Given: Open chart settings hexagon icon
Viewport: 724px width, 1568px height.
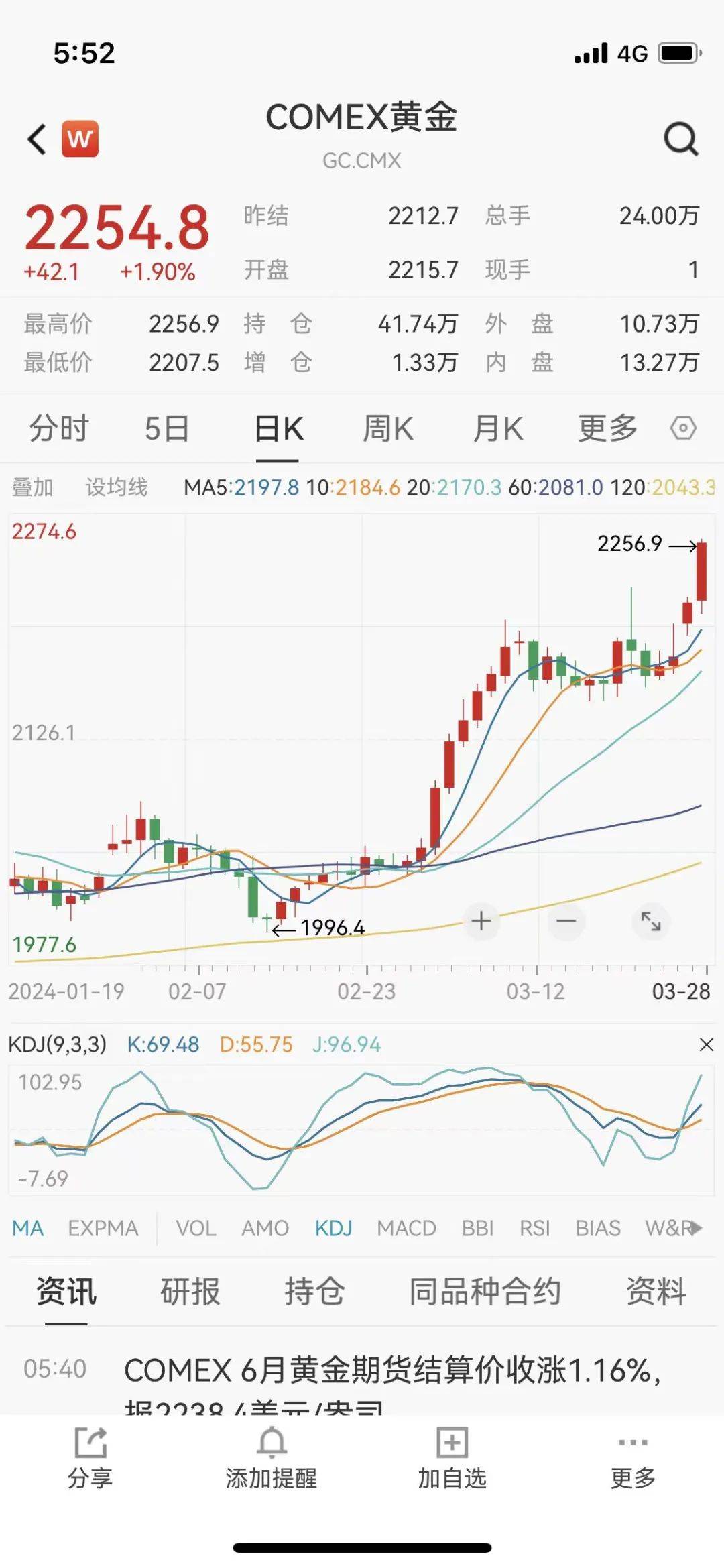Looking at the screenshot, I should click(683, 428).
